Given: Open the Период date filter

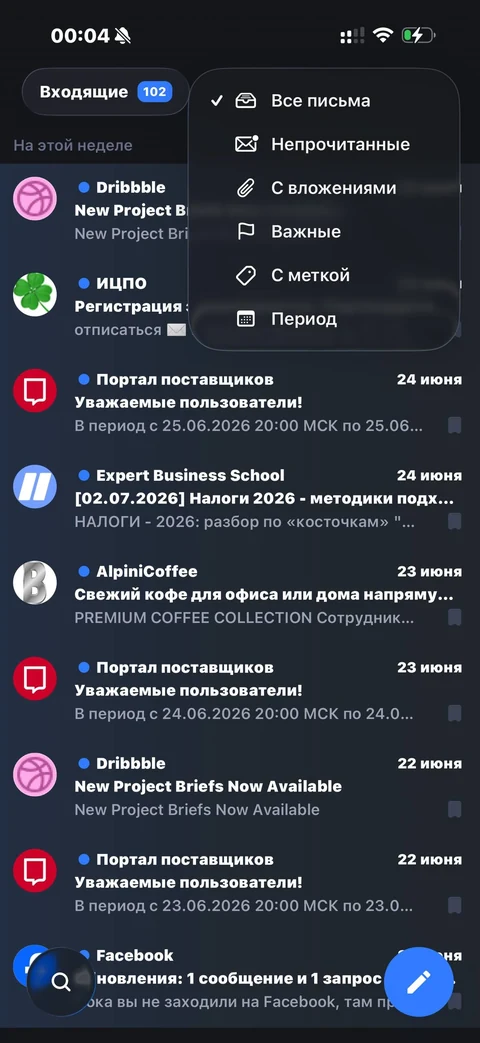Looking at the screenshot, I should pyautogui.click(x=324, y=319).
